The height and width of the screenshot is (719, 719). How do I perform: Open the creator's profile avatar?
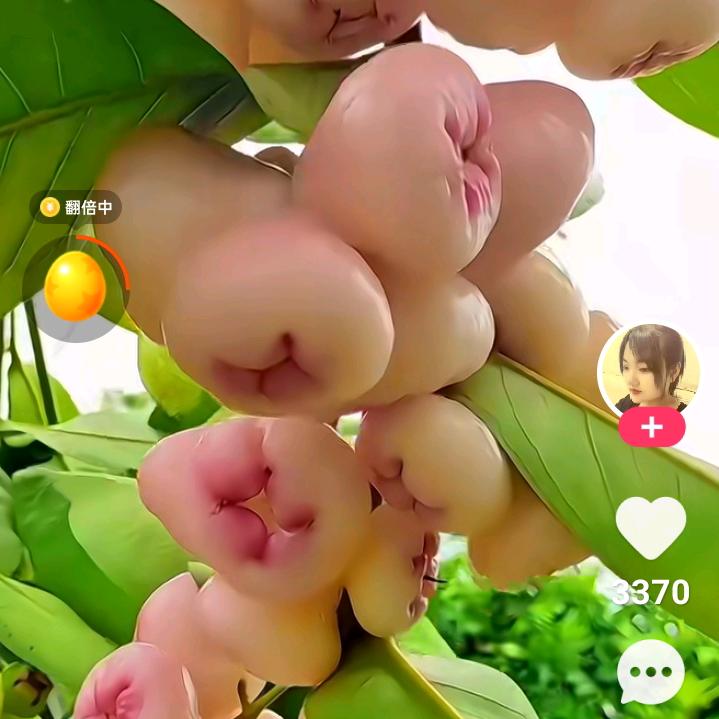point(649,369)
